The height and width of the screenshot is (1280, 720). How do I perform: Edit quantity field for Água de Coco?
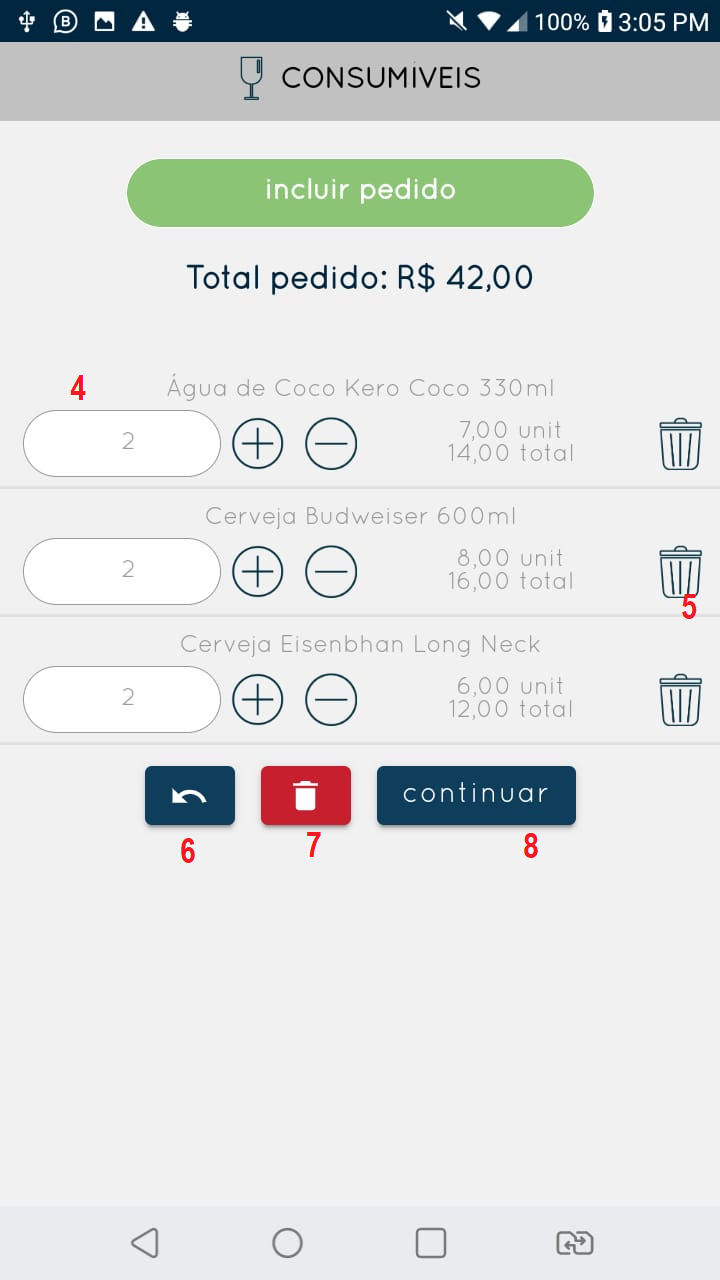pyautogui.click(x=122, y=443)
